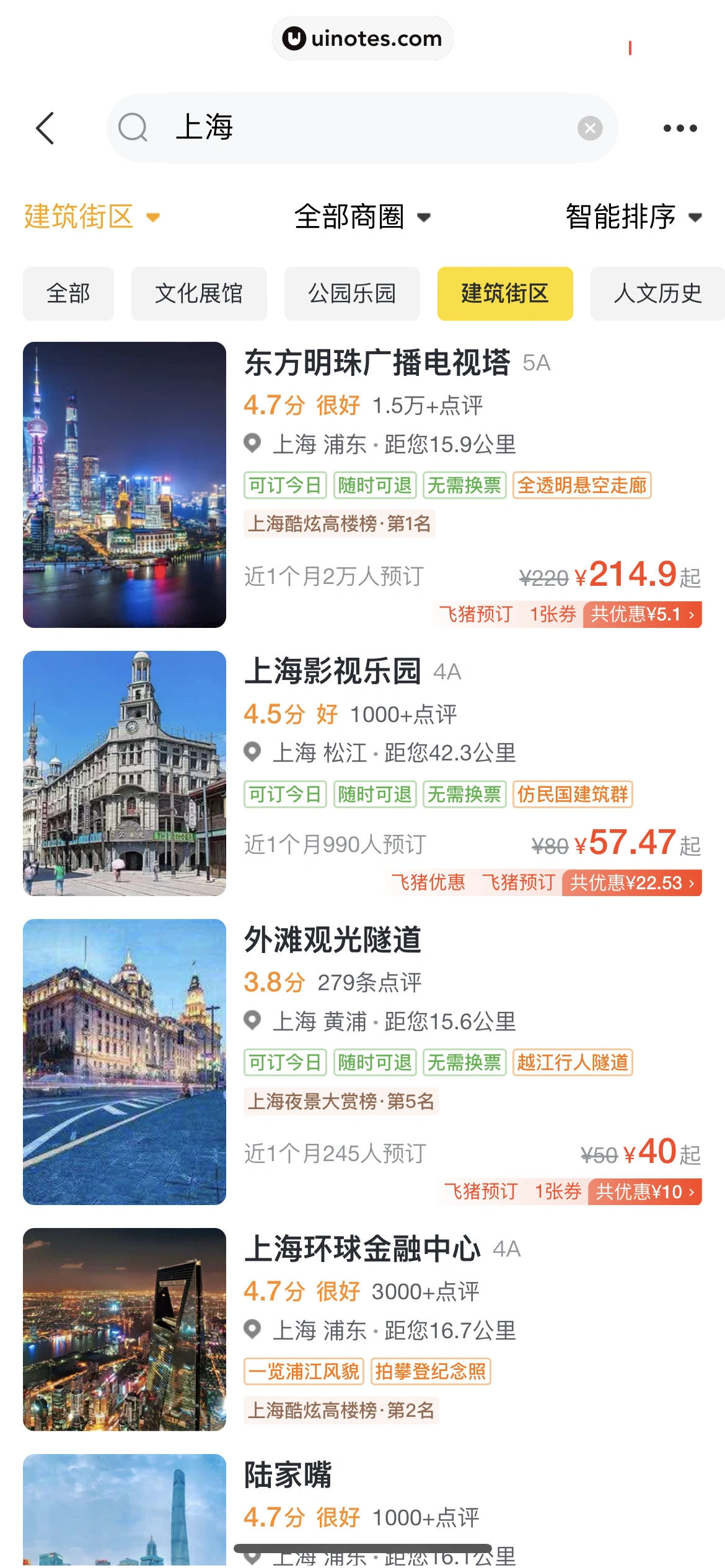This screenshot has width=725, height=1568.
Task: Expand the 全部商圈 dropdown
Action: tap(362, 217)
